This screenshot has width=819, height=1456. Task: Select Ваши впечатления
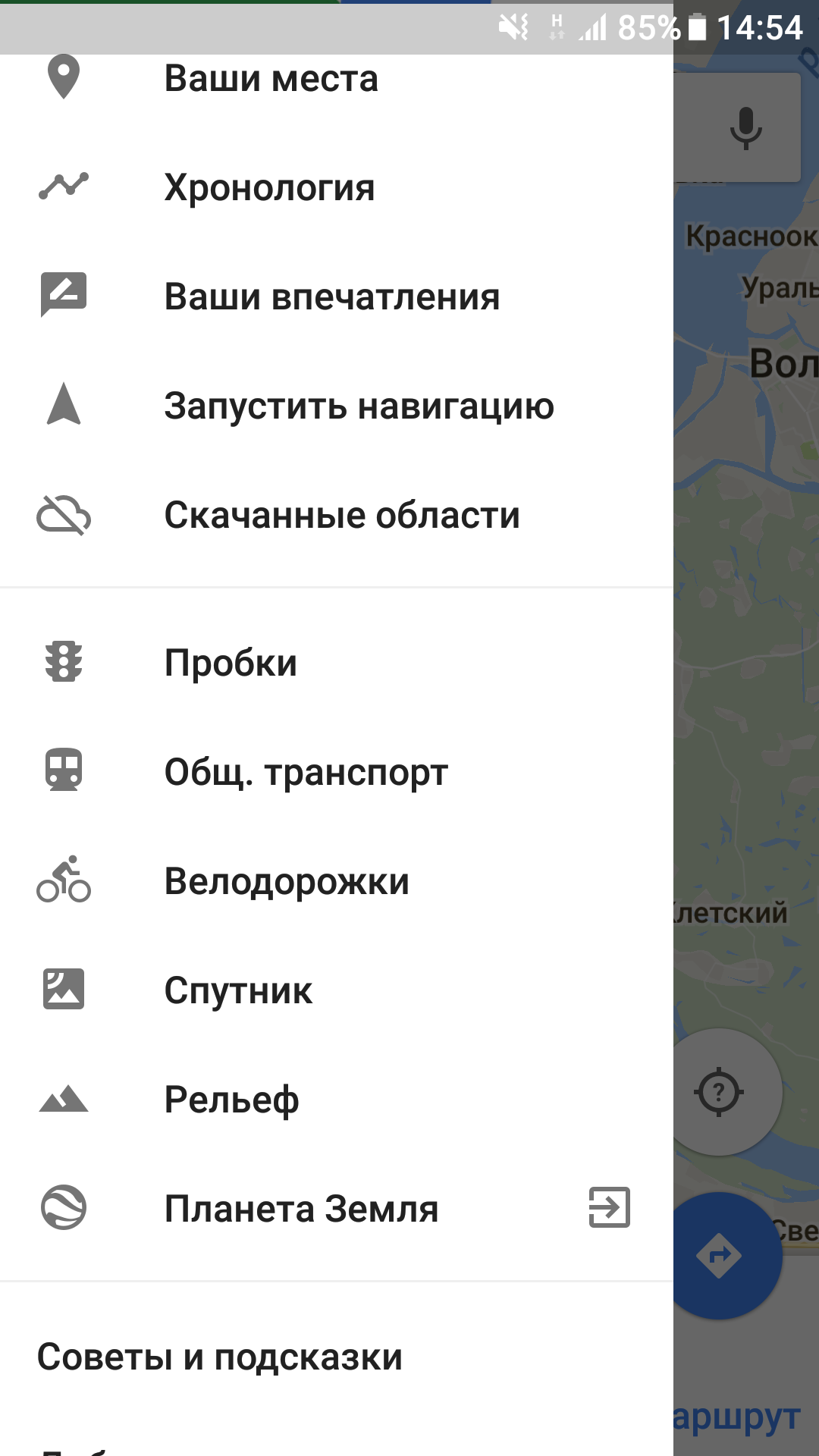[x=331, y=297]
